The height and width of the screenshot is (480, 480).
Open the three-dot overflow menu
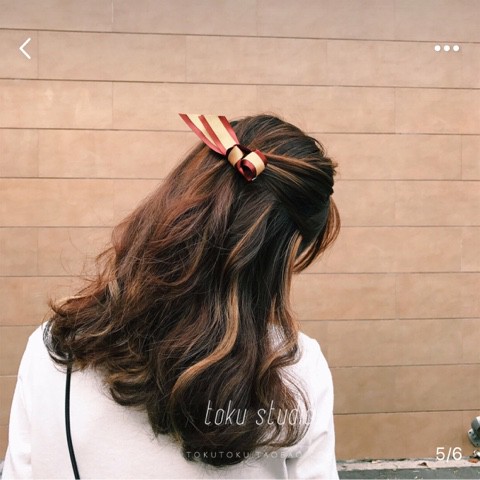click(447, 49)
